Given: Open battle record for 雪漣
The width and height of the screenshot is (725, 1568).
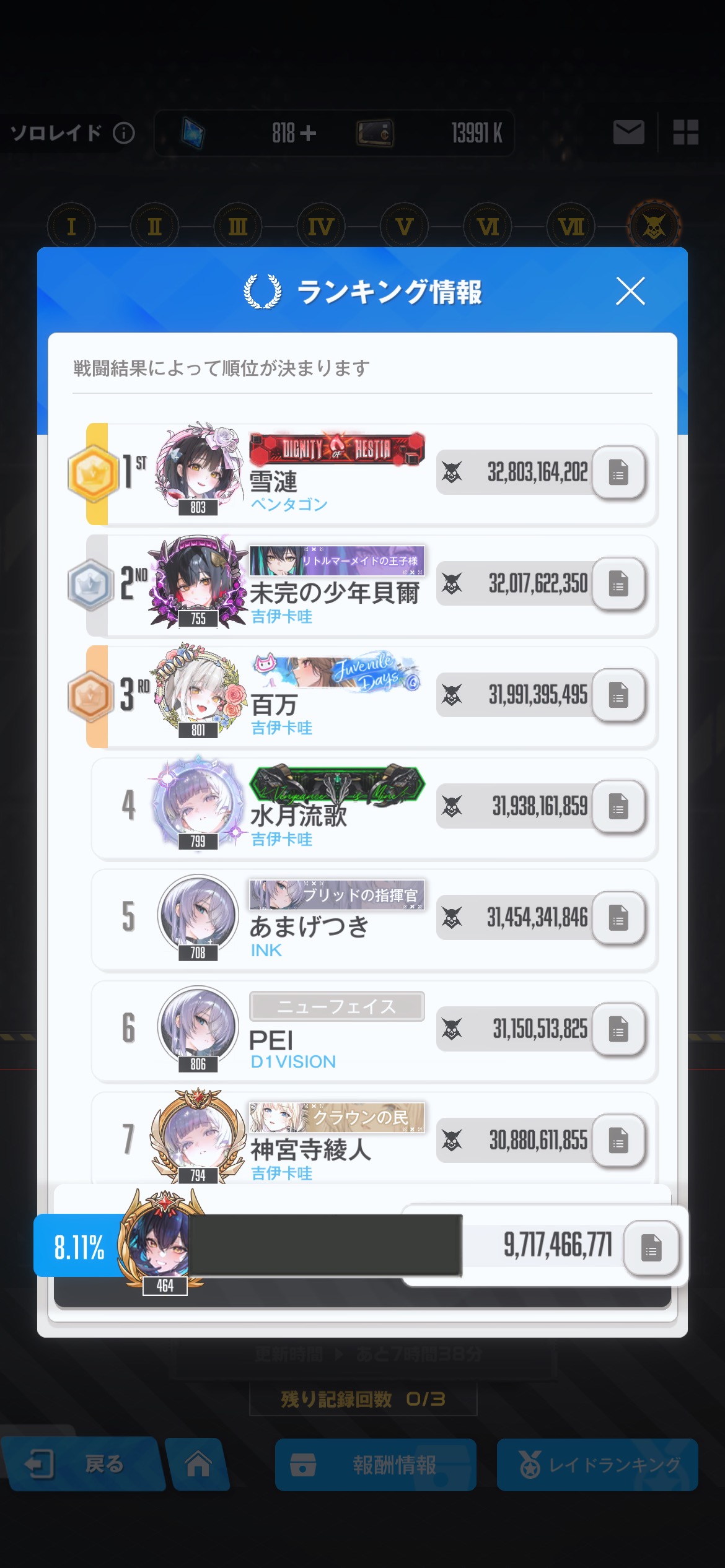Looking at the screenshot, I should tap(618, 473).
